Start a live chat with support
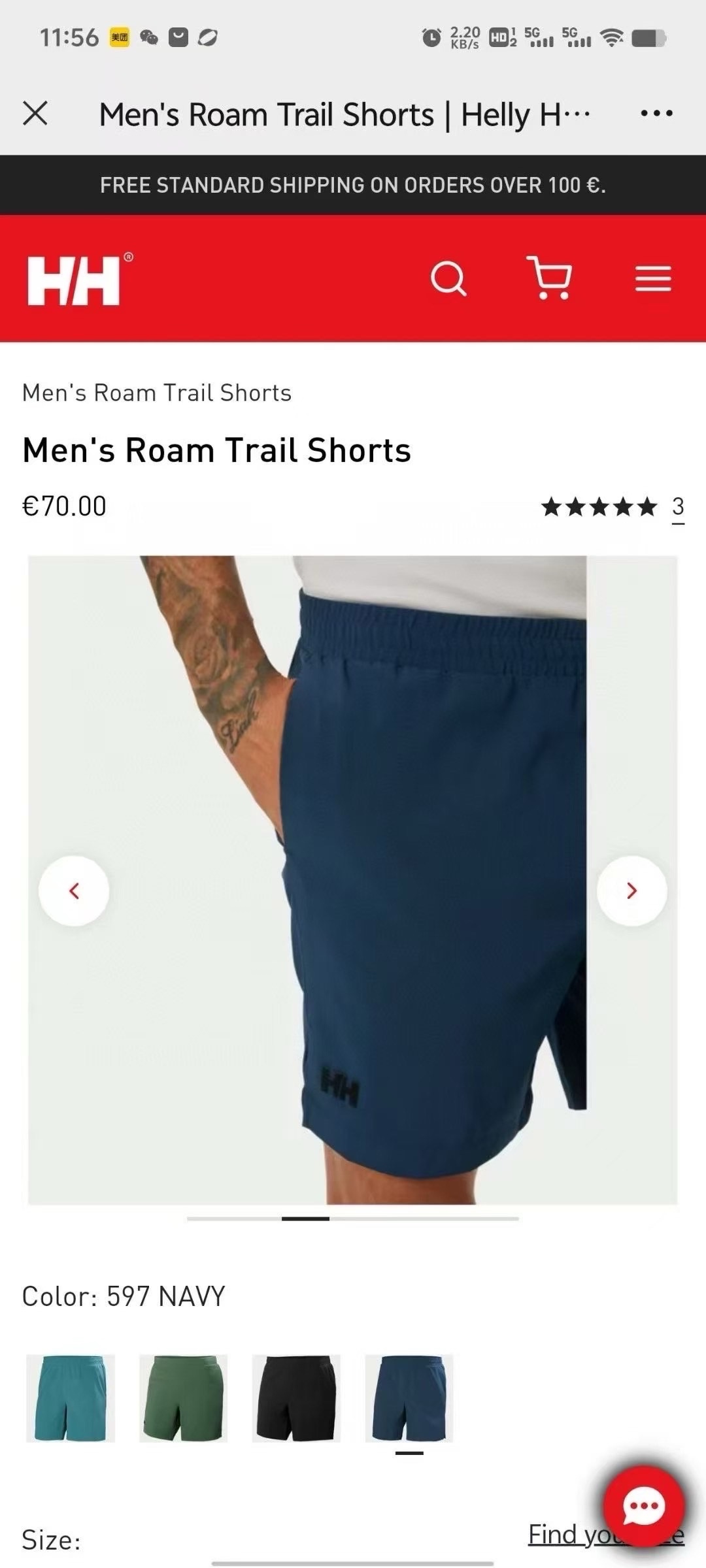 point(643,1505)
